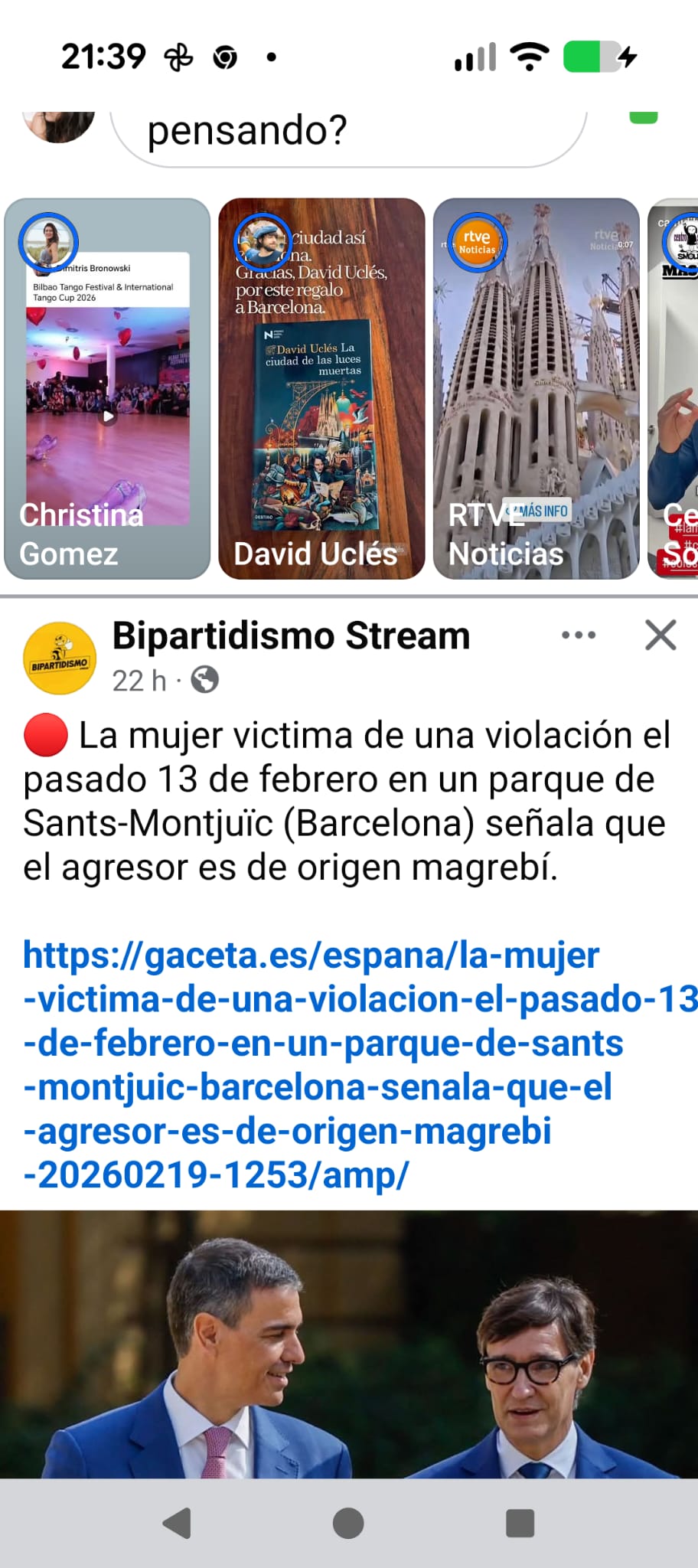
Task: Open the post's three-dot options menu
Action: [579, 635]
